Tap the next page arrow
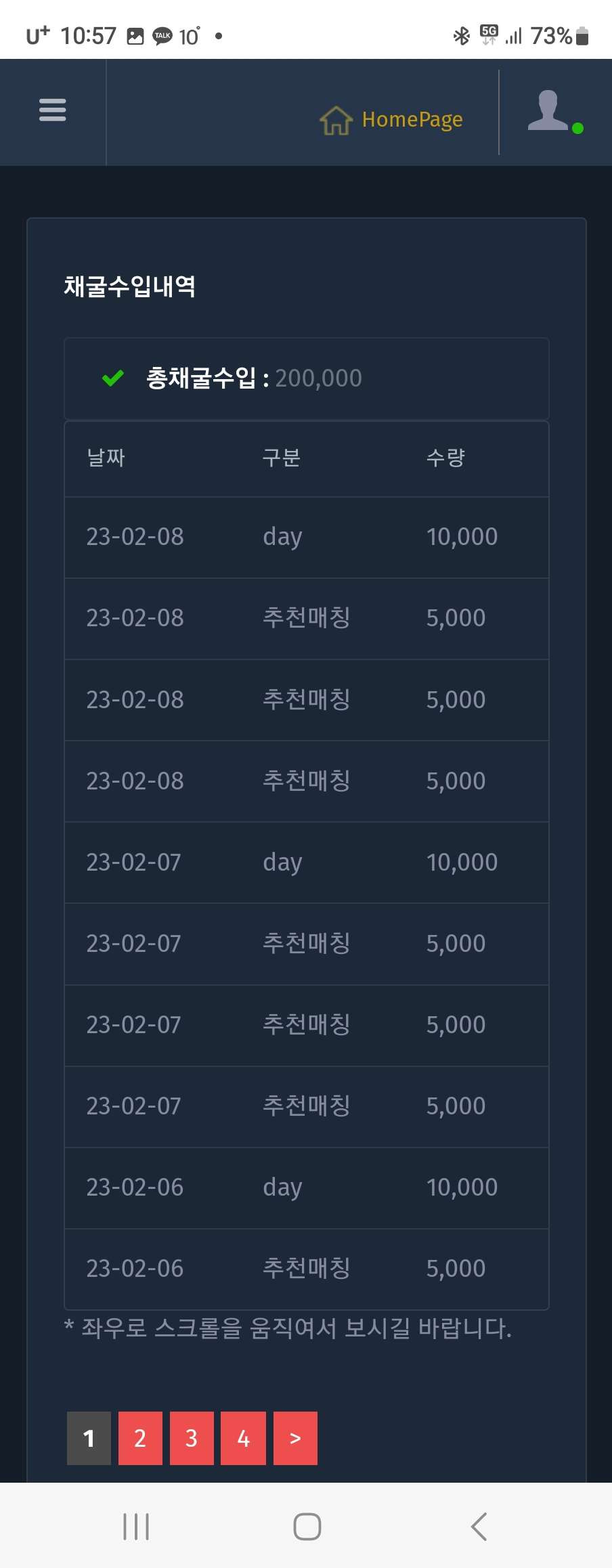Screen dimensions: 612x1568 coord(295,1438)
